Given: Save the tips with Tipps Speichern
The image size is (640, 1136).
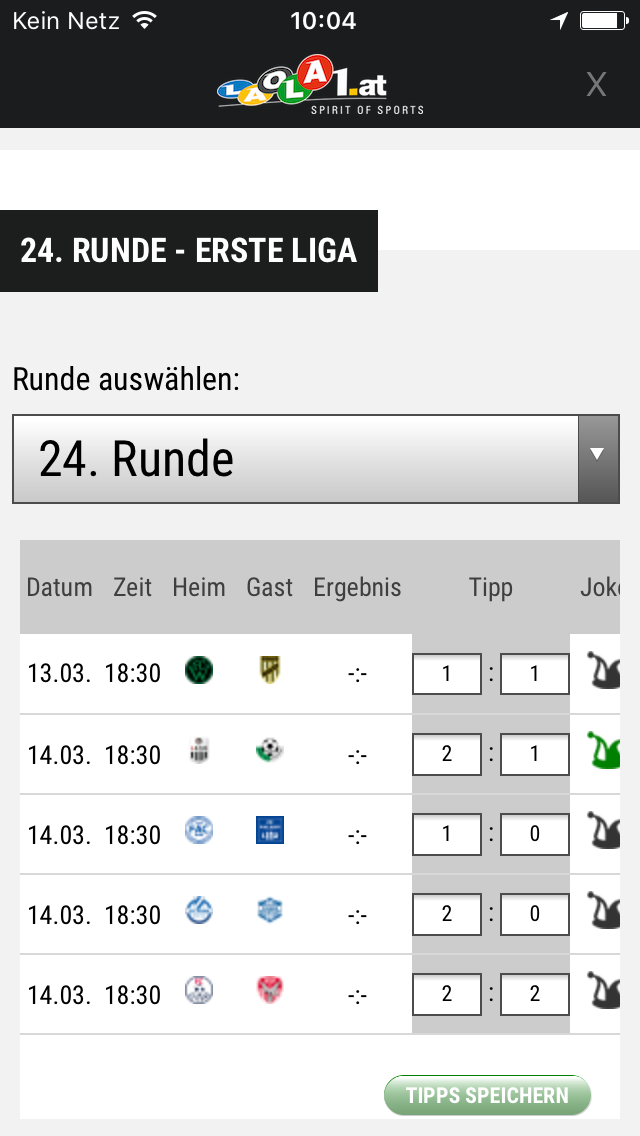Looking at the screenshot, I should pyautogui.click(x=487, y=1095).
